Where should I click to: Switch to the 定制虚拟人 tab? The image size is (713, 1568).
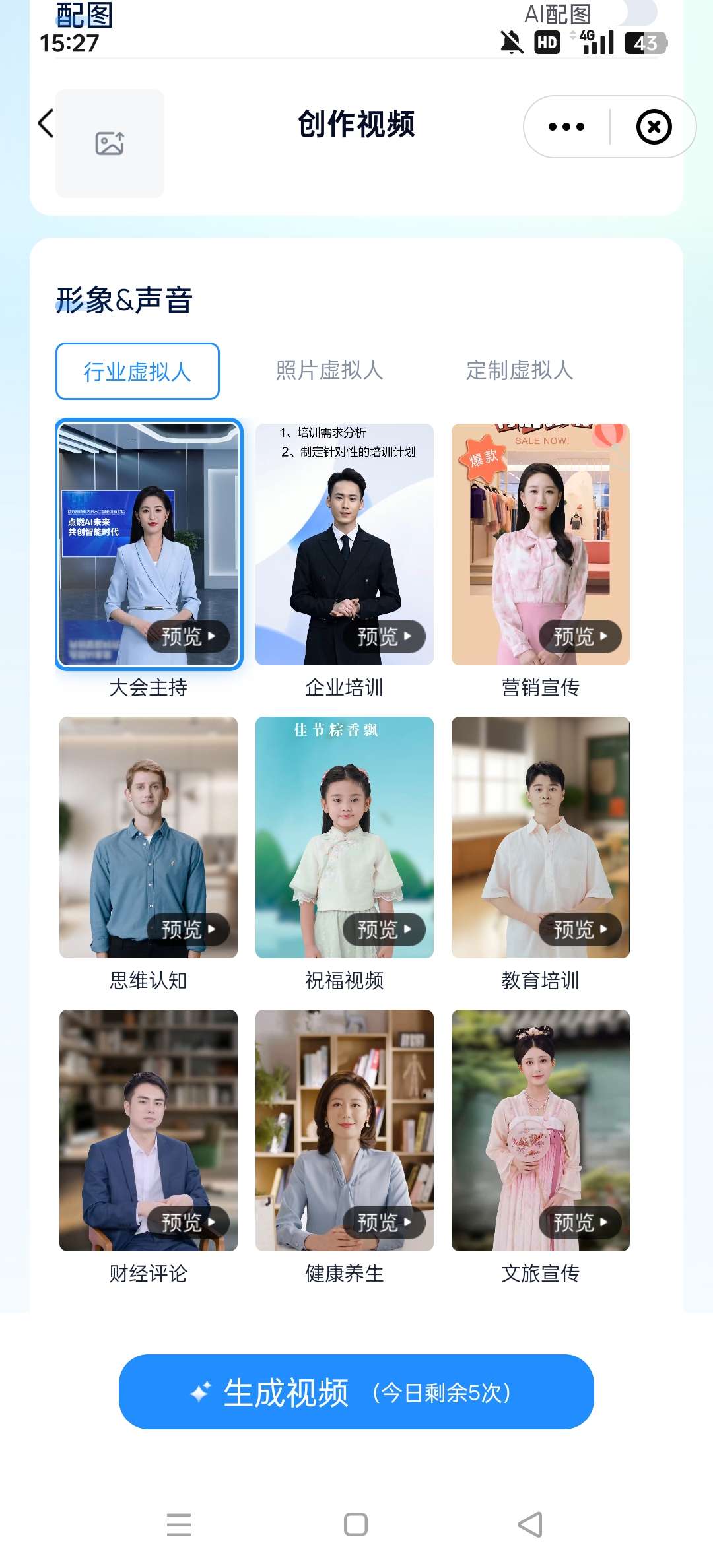click(x=520, y=371)
